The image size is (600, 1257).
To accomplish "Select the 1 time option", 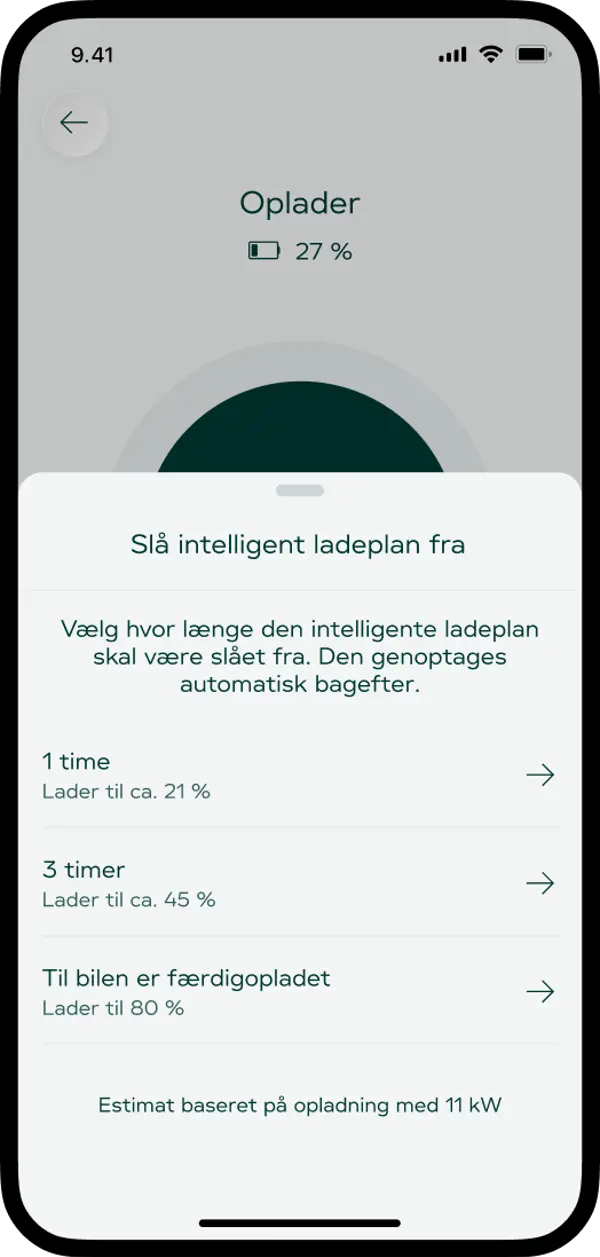I will tap(299, 775).
